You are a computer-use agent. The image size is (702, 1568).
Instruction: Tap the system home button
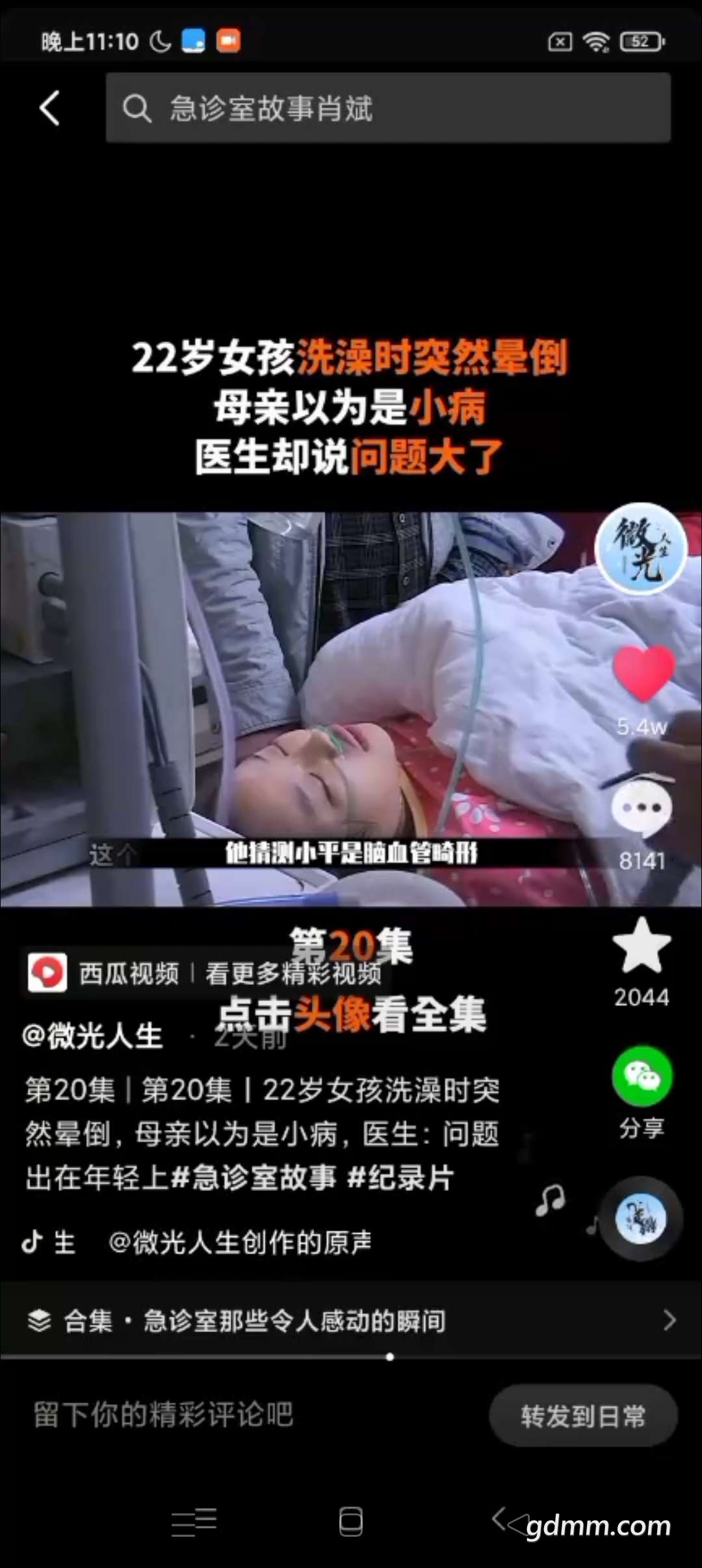(x=350, y=1521)
